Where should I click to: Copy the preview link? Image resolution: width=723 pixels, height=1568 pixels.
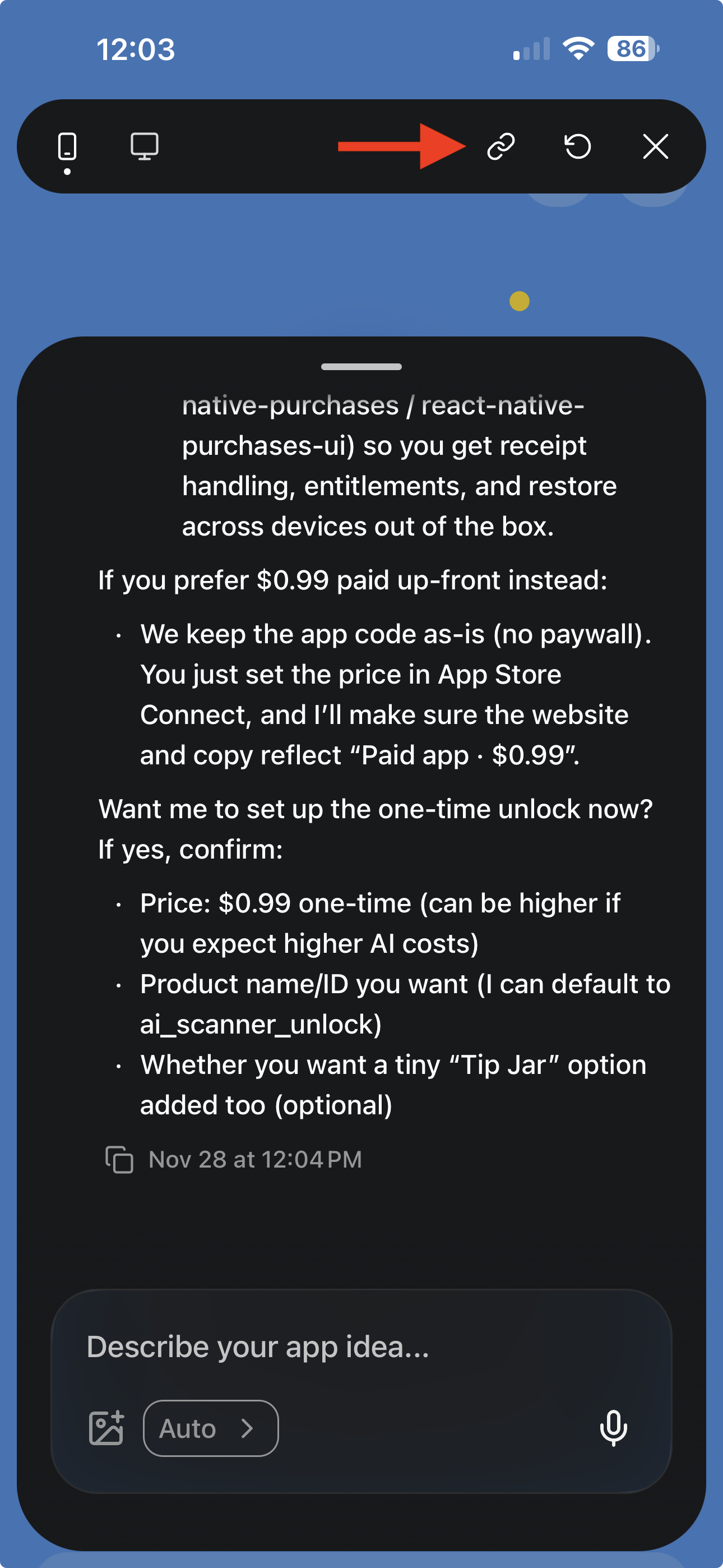tap(501, 147)
